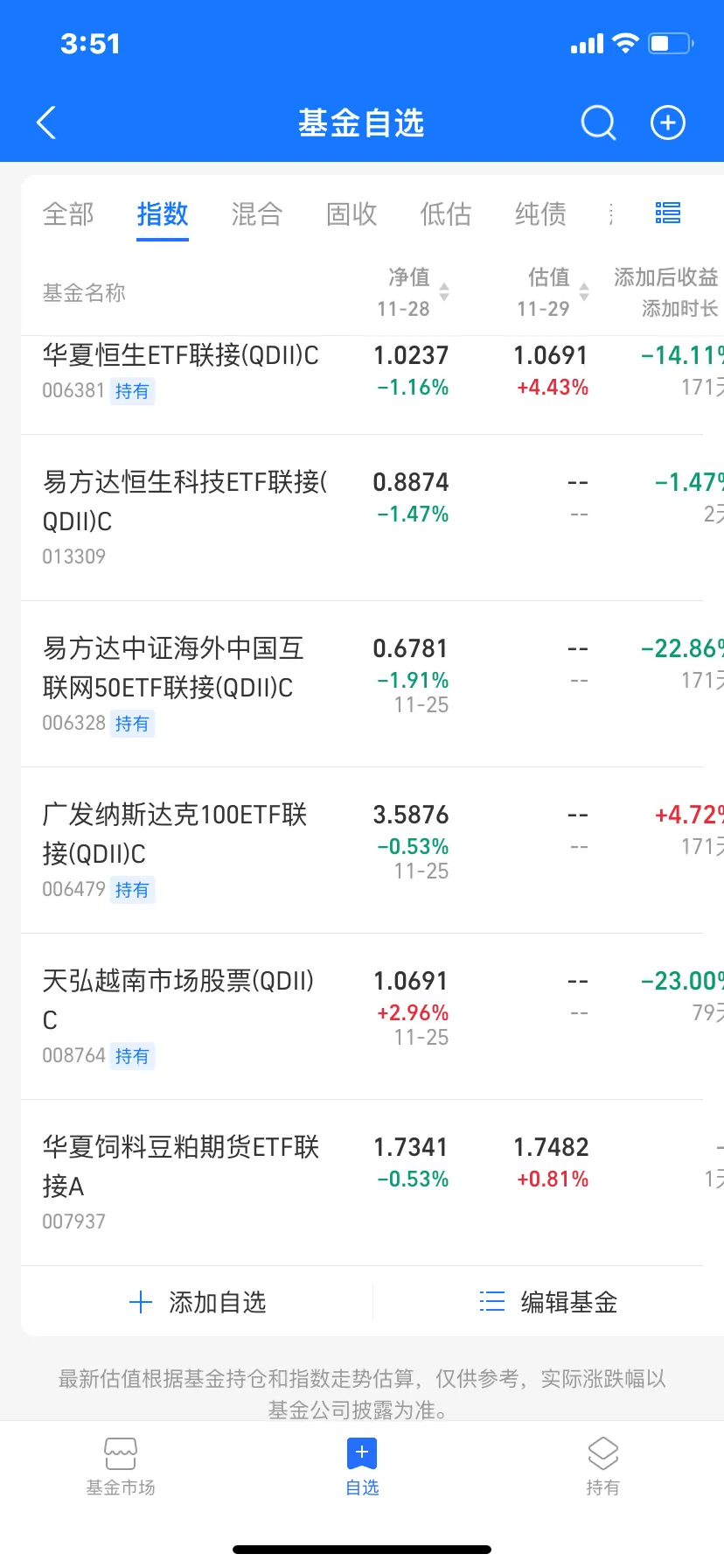Switch to the 低估 tab

tap(446, 213)
